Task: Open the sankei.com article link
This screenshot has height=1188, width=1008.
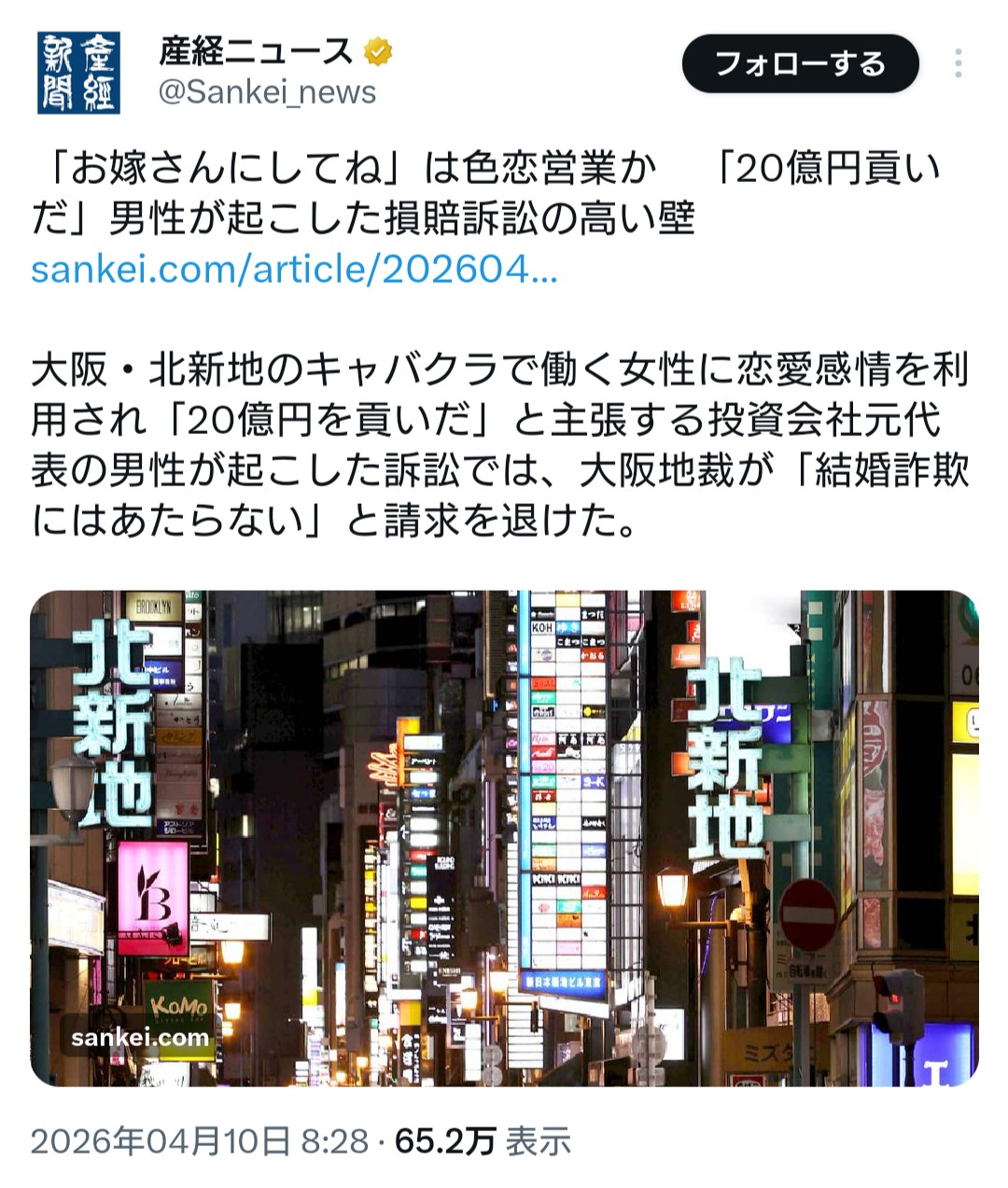Action: [294, 271]
